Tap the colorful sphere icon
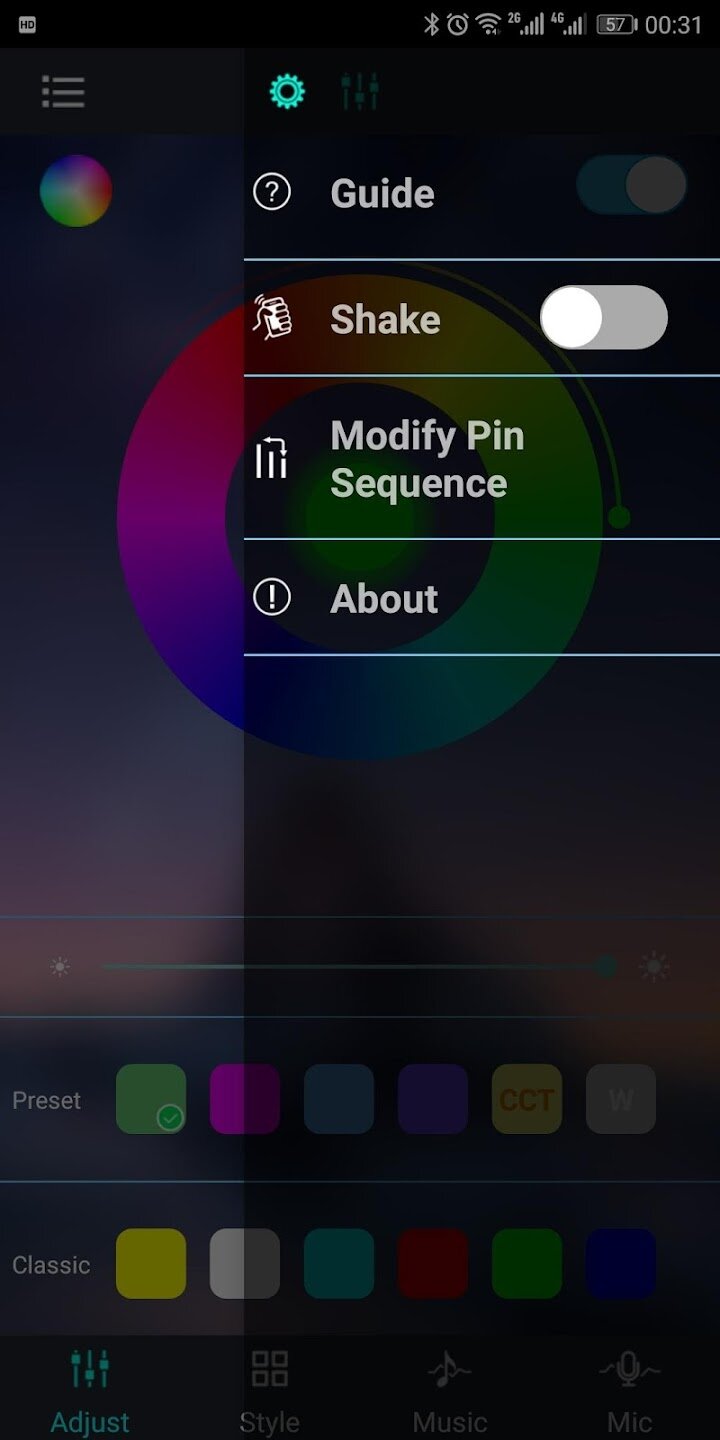This screenshot has width=720, height=1440. click(76, 190)
